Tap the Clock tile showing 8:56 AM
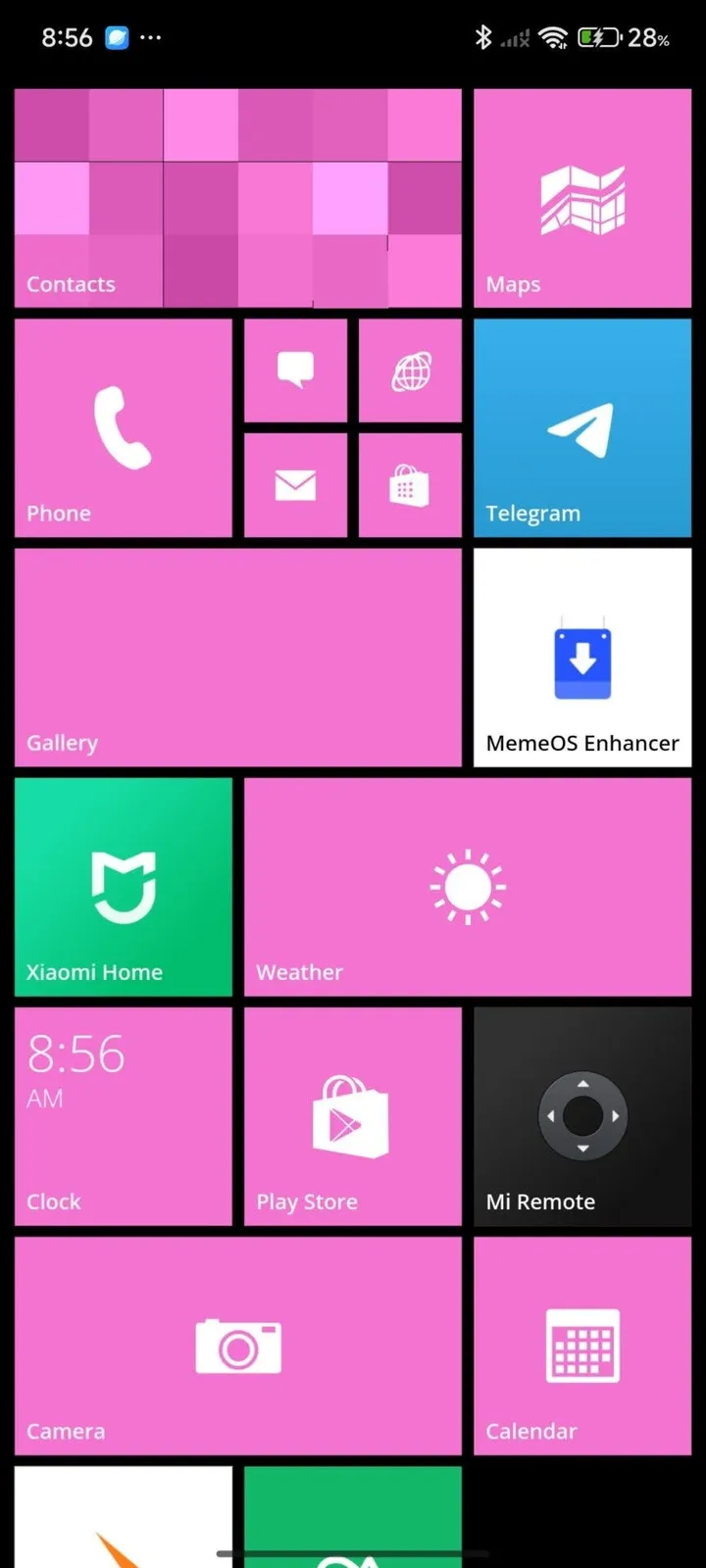Viewport: 706px width, 1568px height. [123, 1116]
